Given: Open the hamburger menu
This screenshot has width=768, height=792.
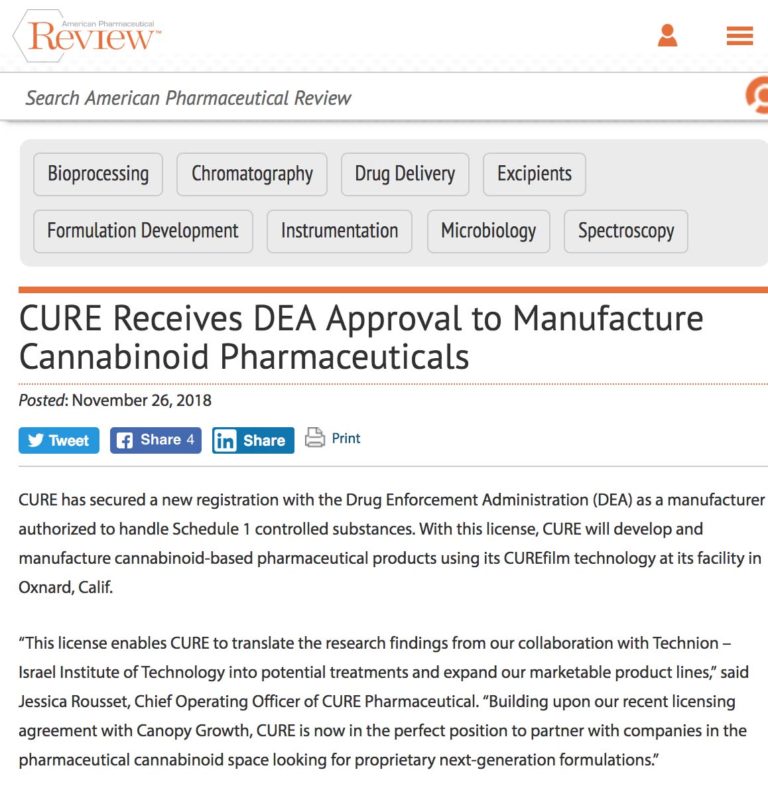Looking at the screenshot, I should [x=739, y=36].
